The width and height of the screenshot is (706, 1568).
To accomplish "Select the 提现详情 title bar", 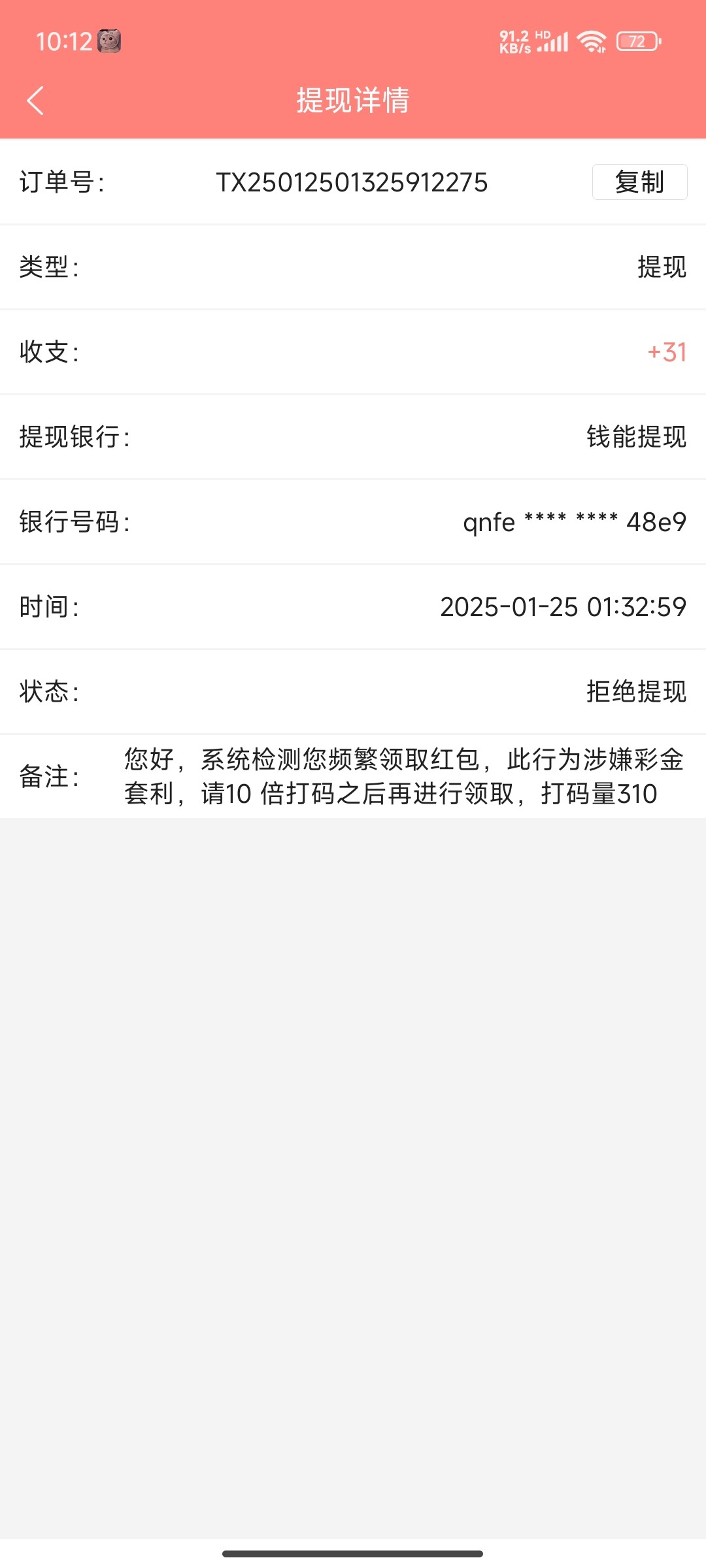I will (x=353, y=101).
